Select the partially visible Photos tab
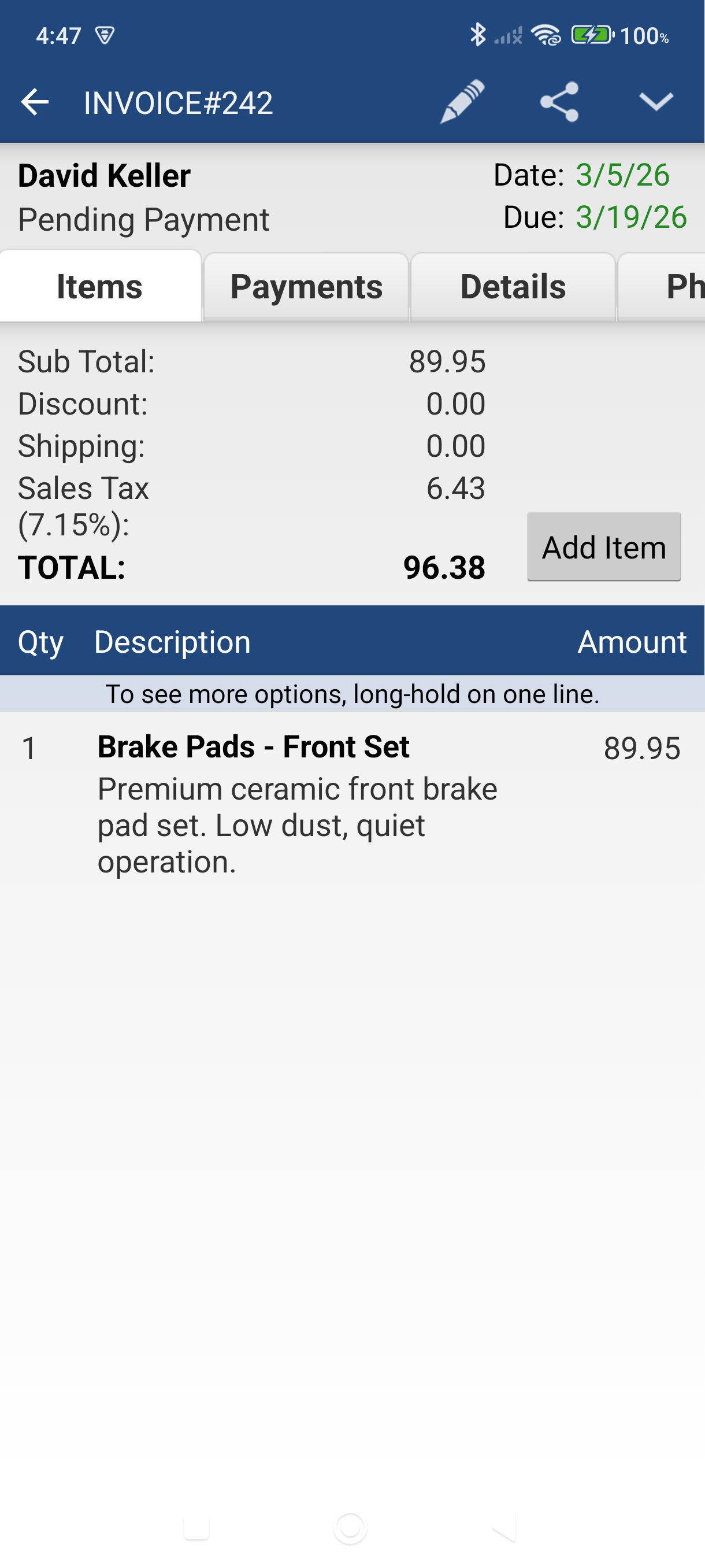The image size is (705, 1568). (x=687, y=286)
